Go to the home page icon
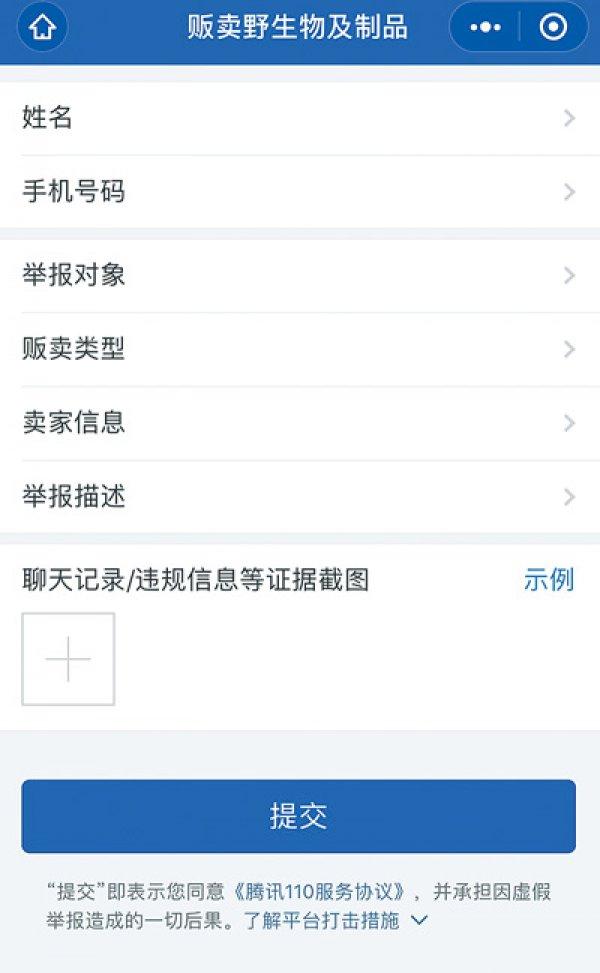The image size is (600, 973). [x=42, y=27]
